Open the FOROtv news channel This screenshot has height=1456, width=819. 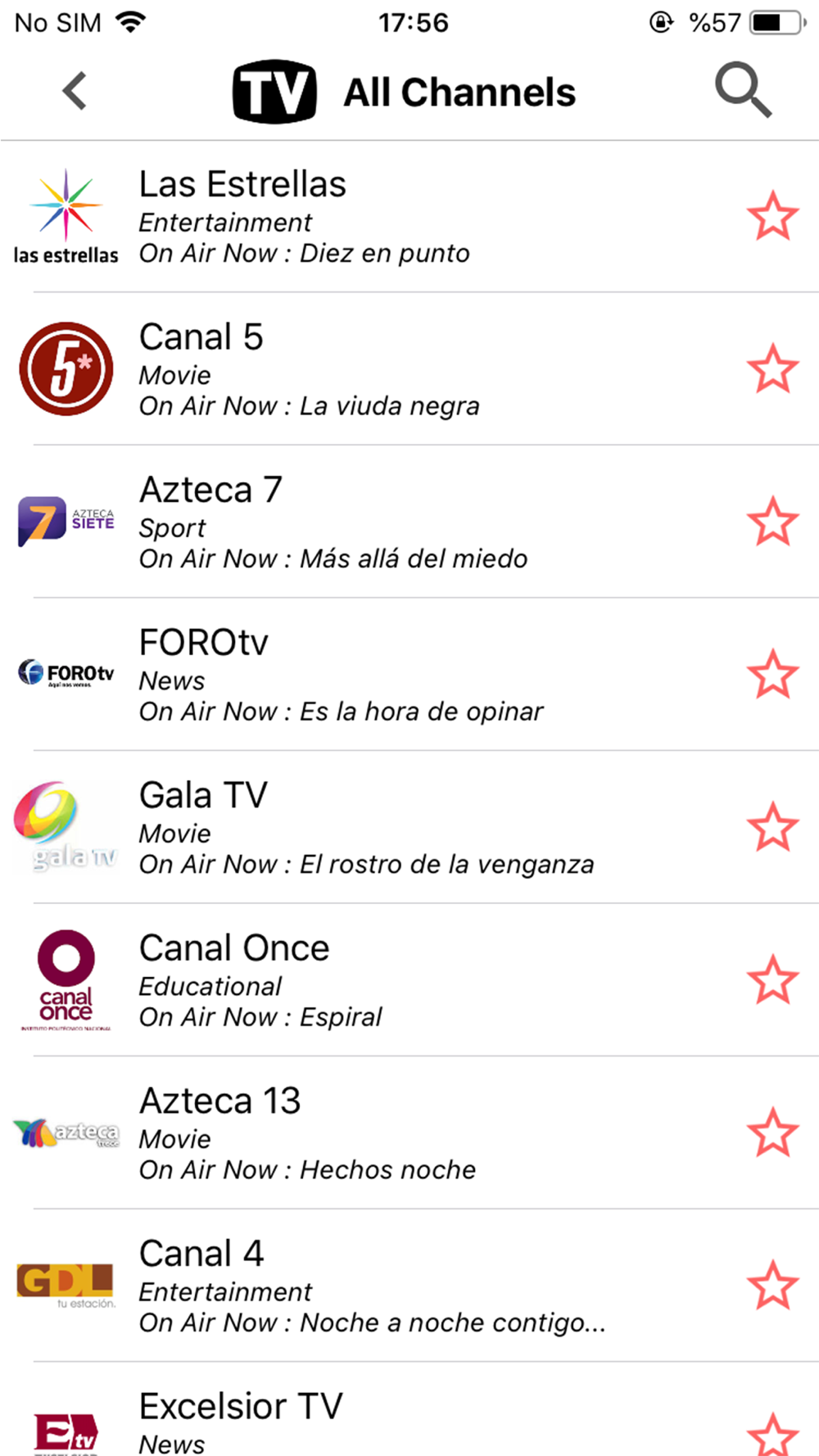[x=409, y=675]
